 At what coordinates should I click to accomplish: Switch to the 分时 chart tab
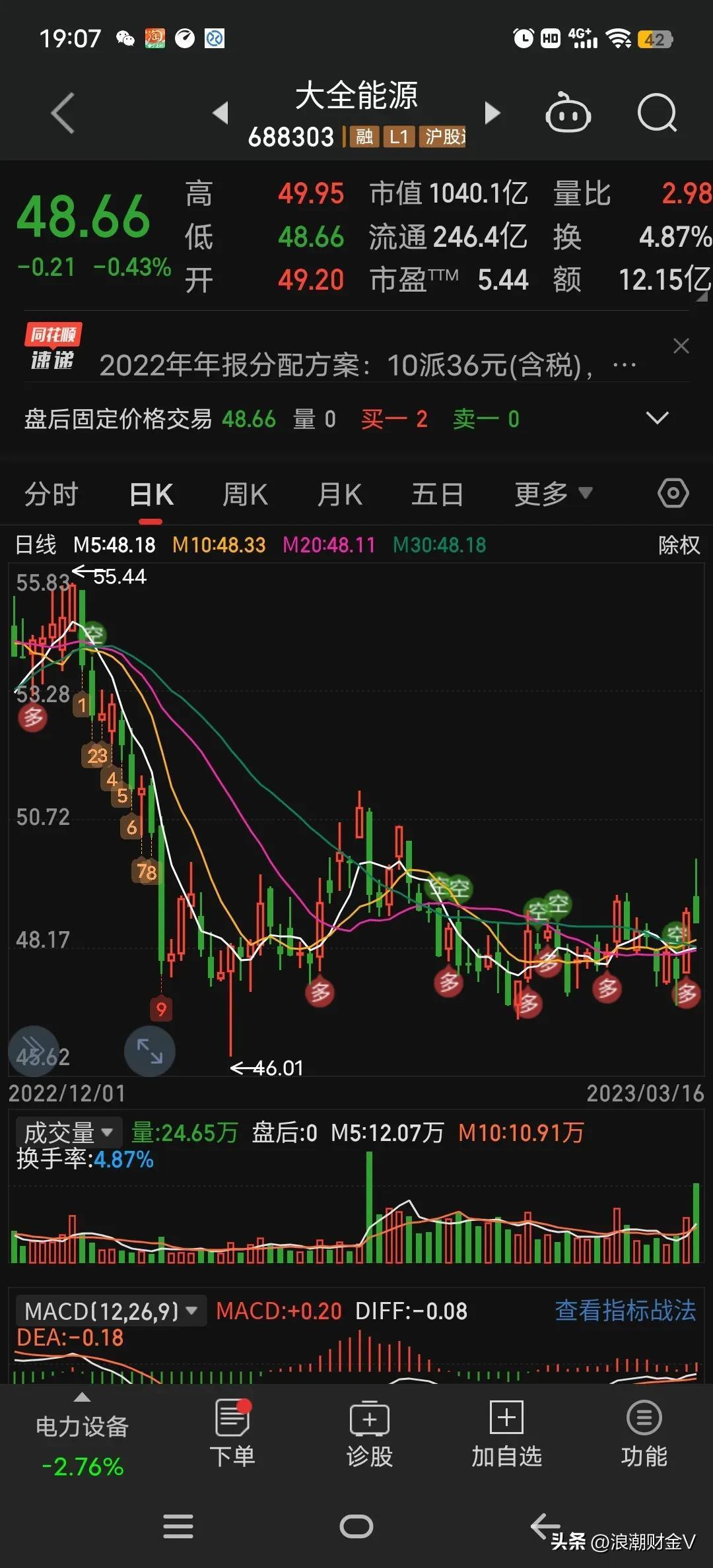pos(51,494)
